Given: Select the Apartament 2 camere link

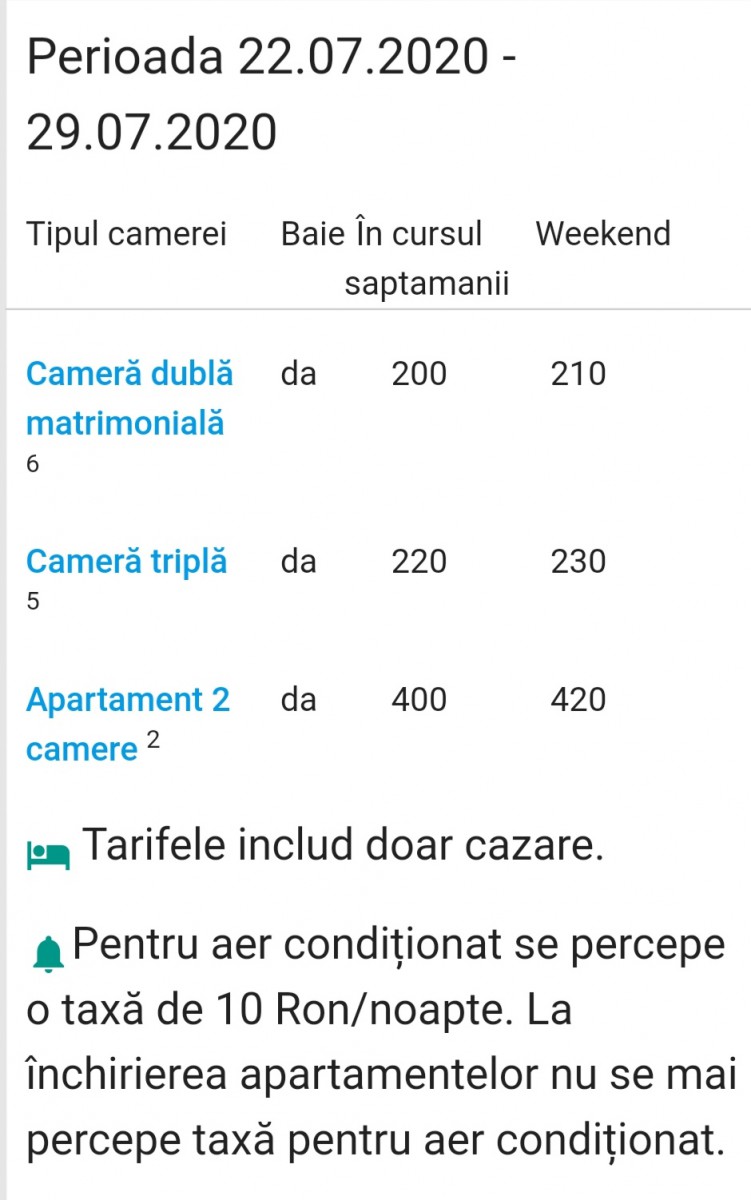Looking at the screenshot, I should point(127,723).
